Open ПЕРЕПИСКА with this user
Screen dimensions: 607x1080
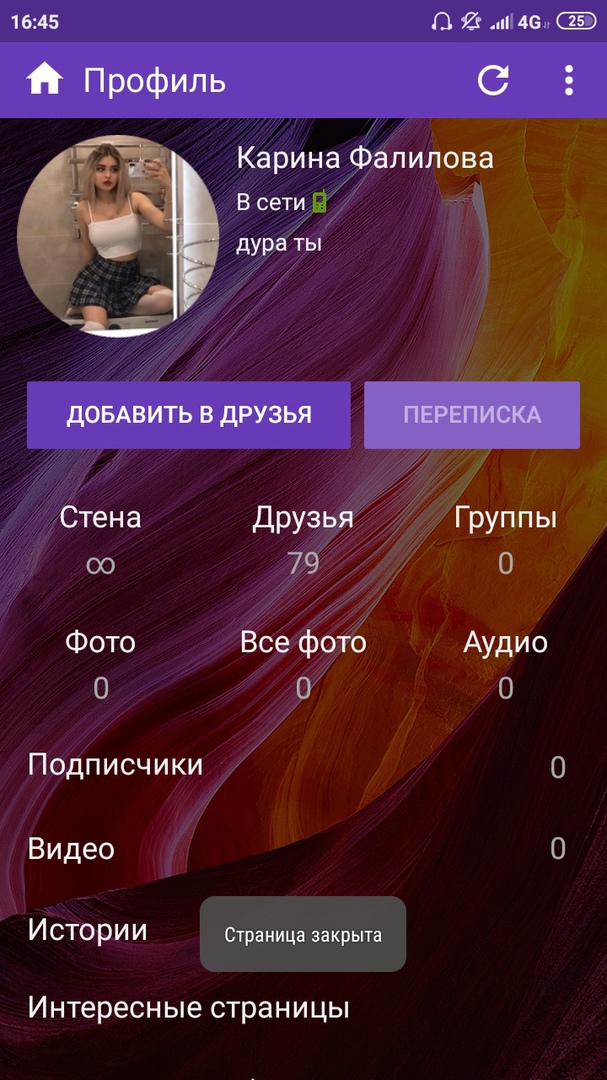[472, 415]
